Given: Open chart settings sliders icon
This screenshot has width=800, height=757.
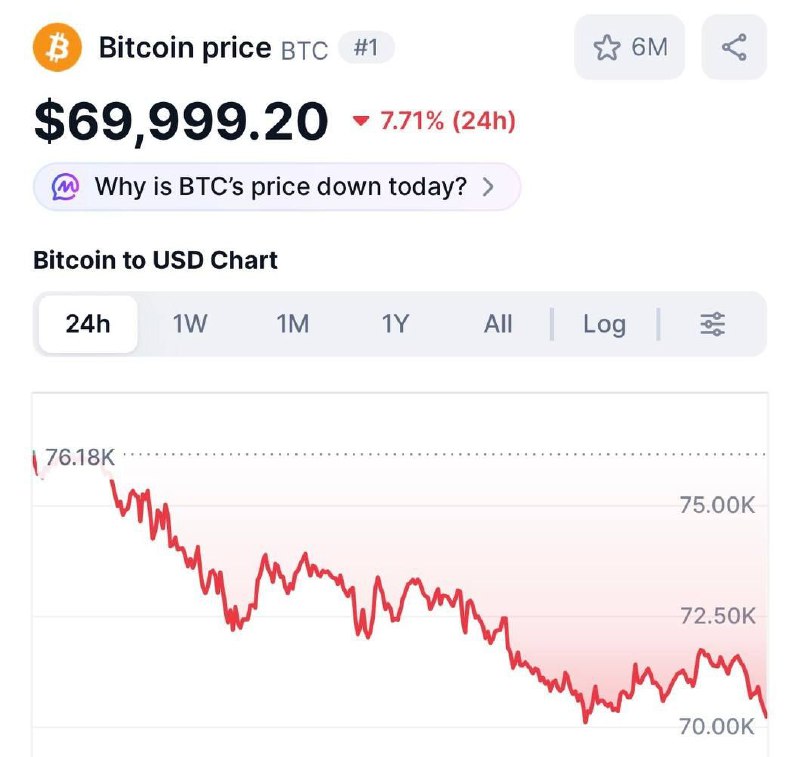Looking at the screenshot, I should pos(713,324).
